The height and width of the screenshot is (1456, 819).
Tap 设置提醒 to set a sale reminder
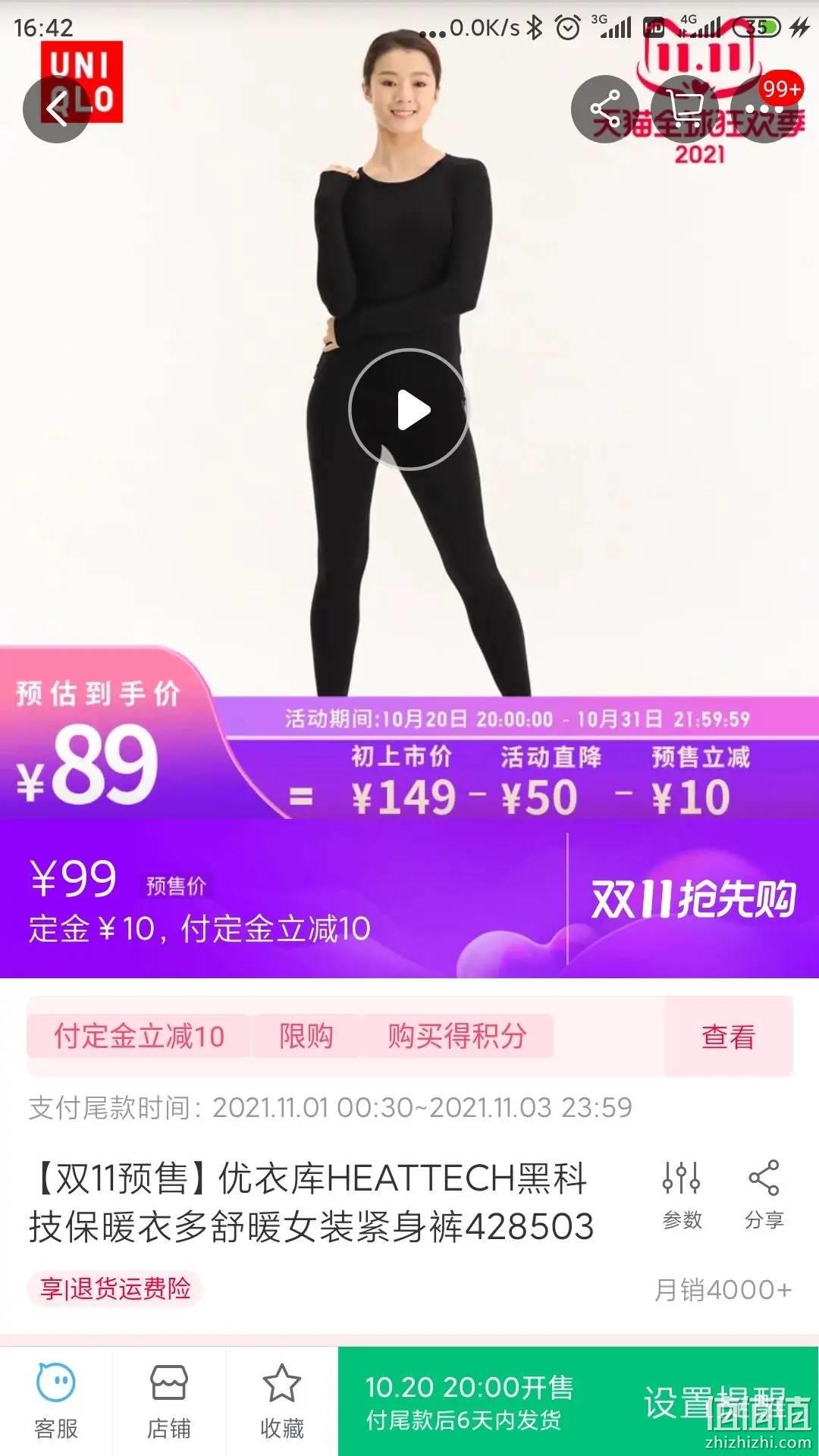[713, 1401]
